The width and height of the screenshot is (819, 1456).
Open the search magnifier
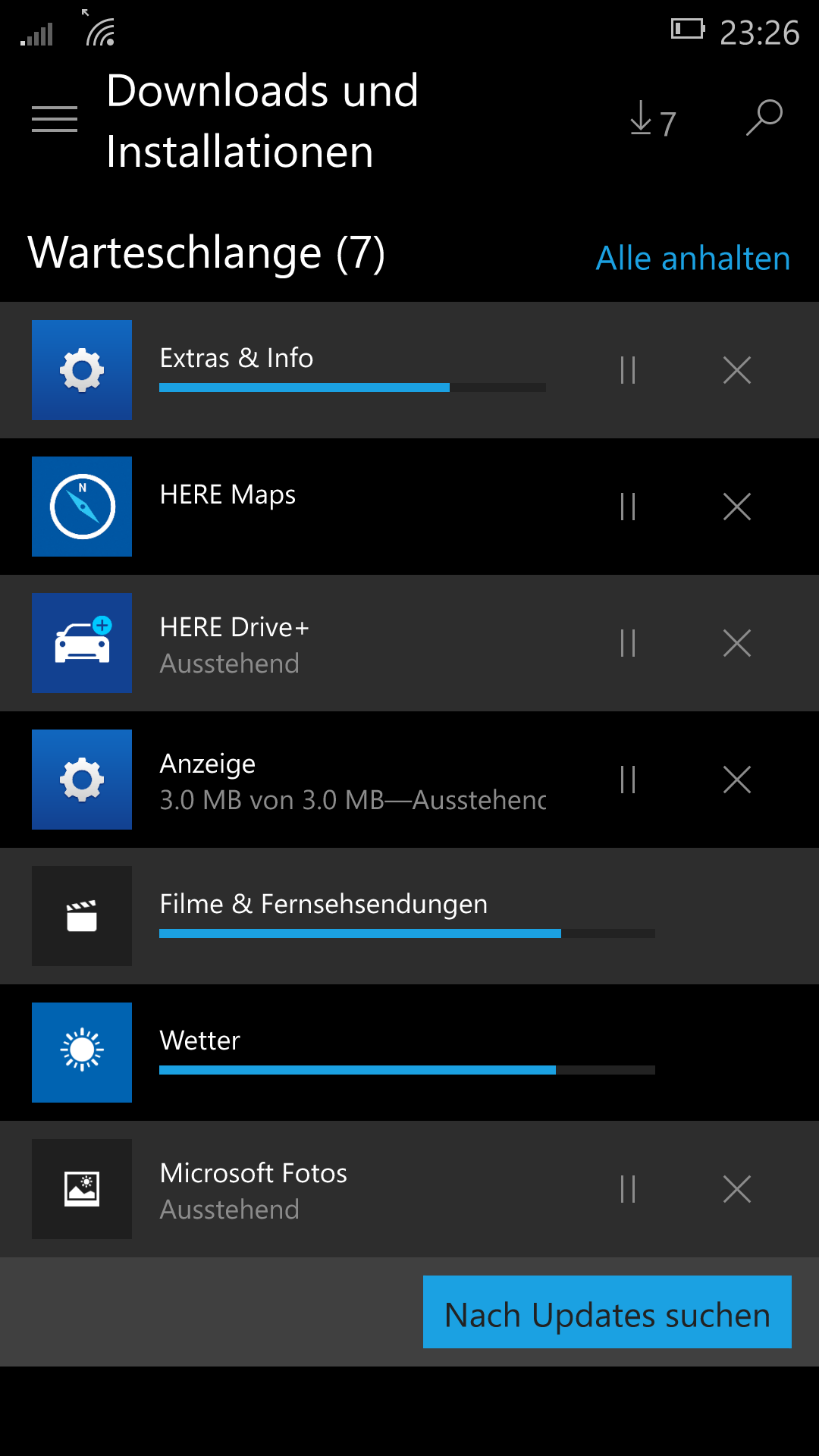tap(764, 118)
